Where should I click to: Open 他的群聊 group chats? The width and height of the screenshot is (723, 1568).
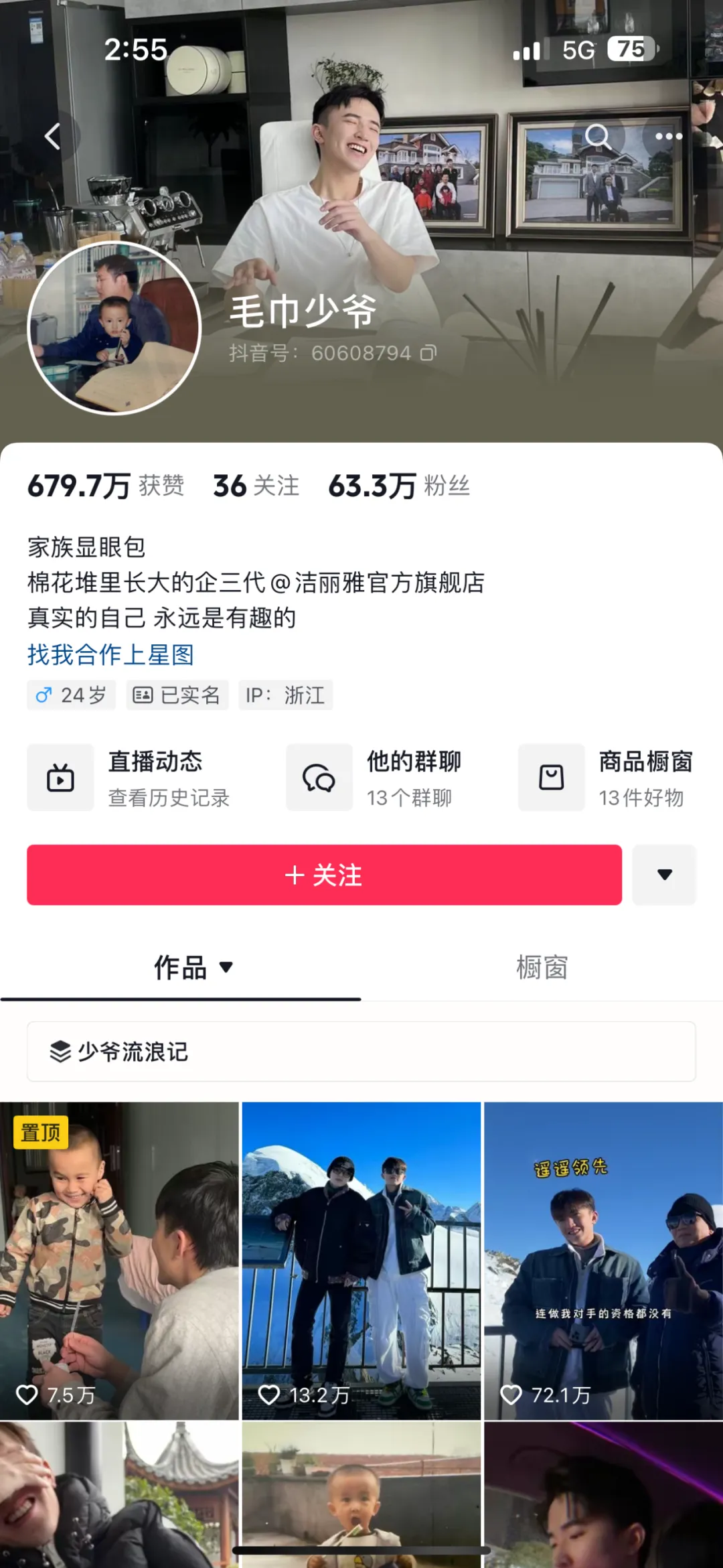click(x=375, y=778)
